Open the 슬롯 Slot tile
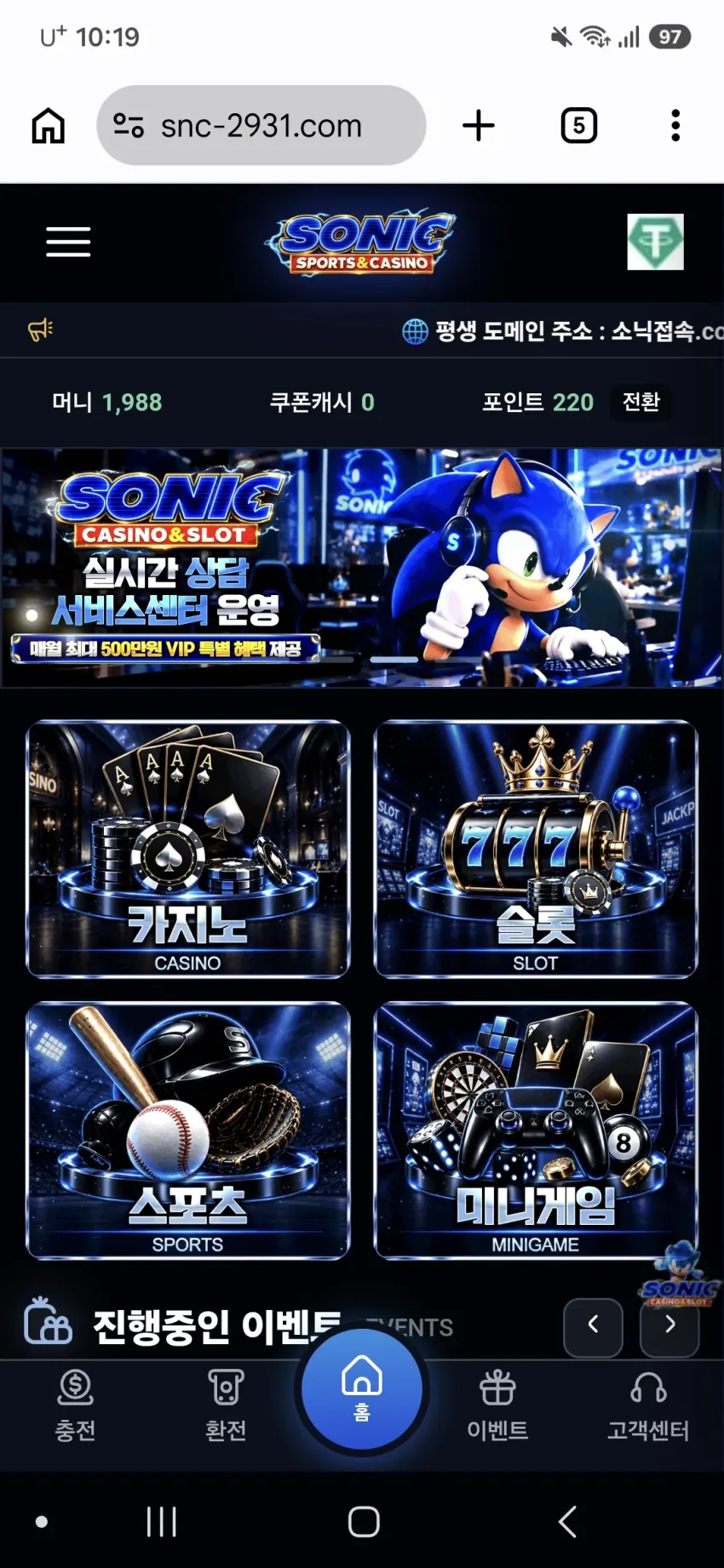 click(x=536, y=849)
